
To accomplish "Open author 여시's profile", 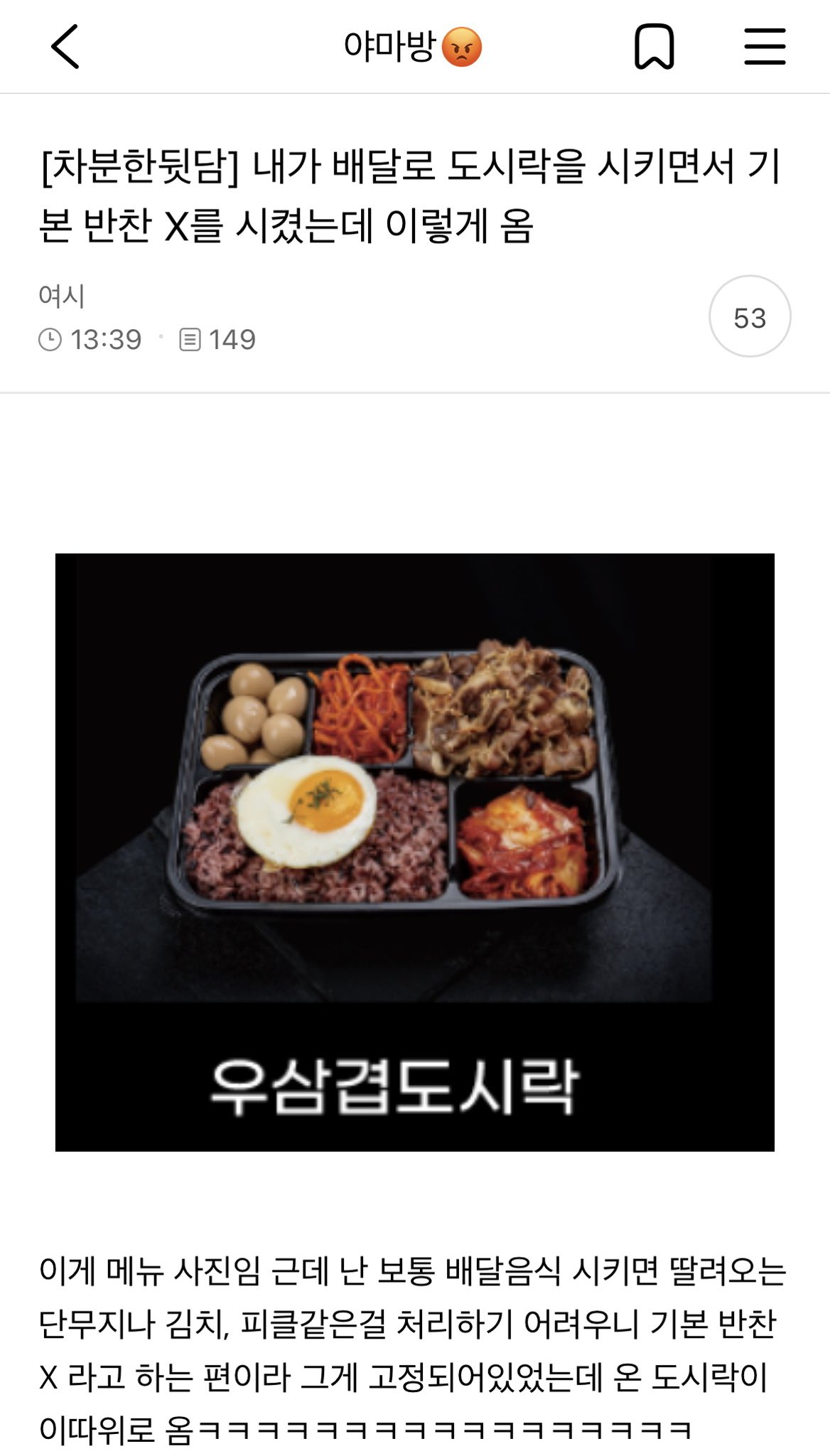I will [x=62, y=296].
